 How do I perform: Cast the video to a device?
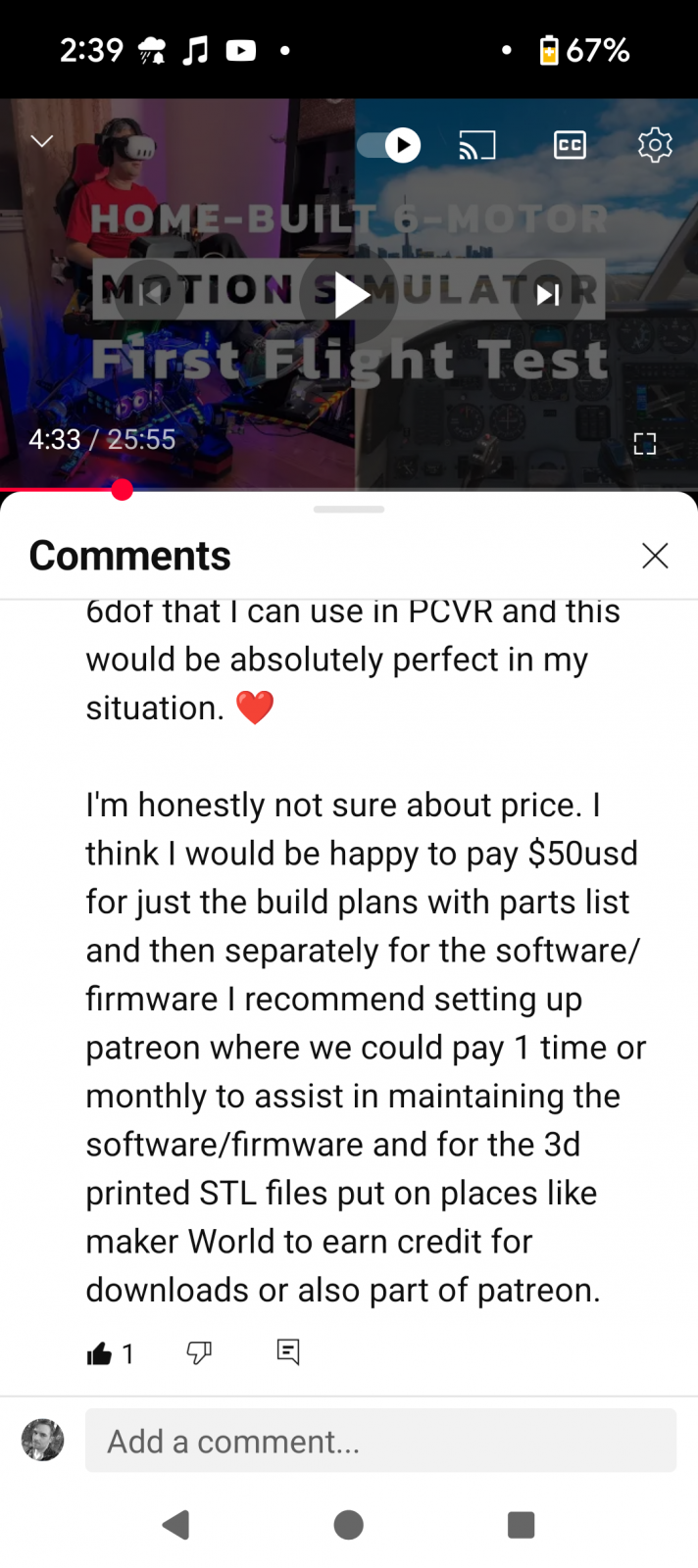click(x=477, y=145)
